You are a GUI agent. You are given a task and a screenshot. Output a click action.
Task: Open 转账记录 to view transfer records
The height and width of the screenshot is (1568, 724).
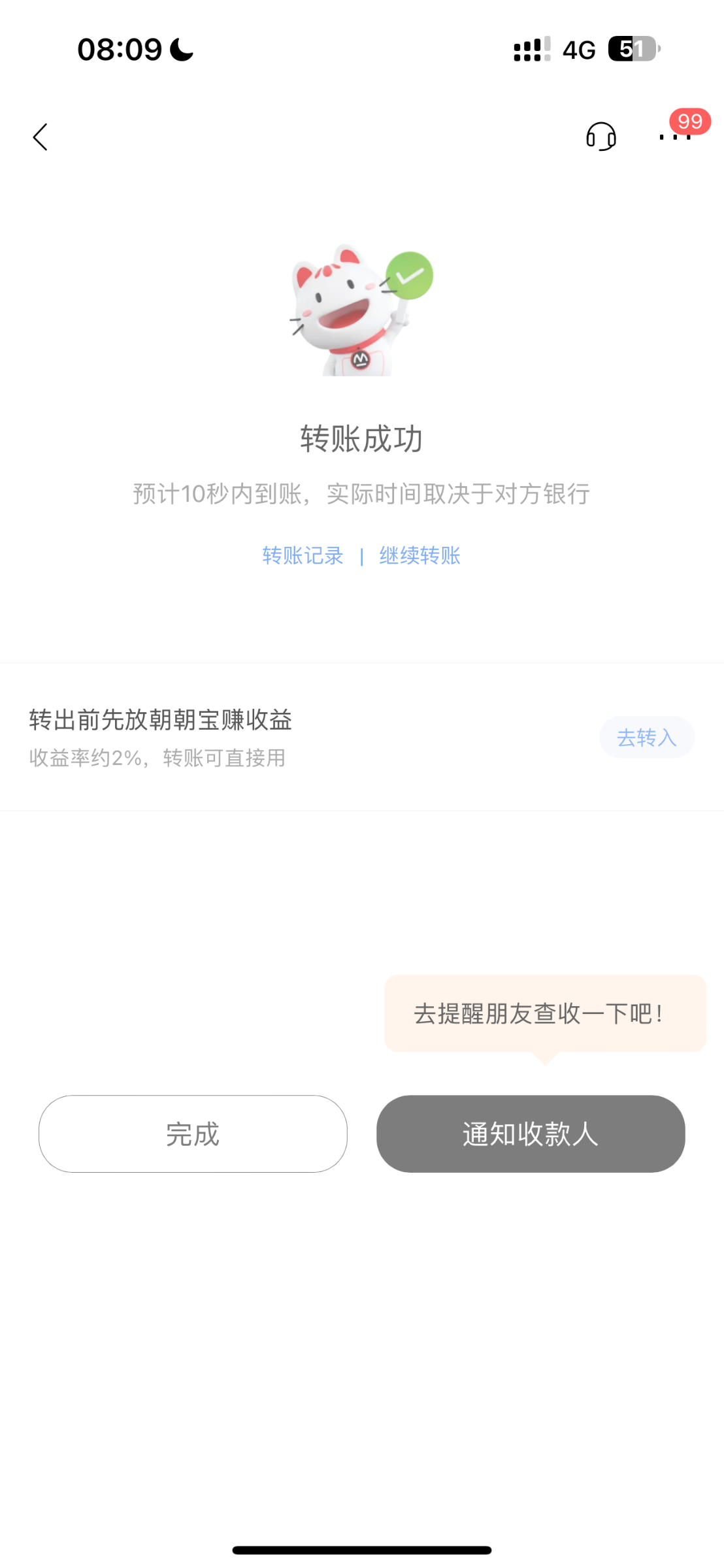coord(303,555)
